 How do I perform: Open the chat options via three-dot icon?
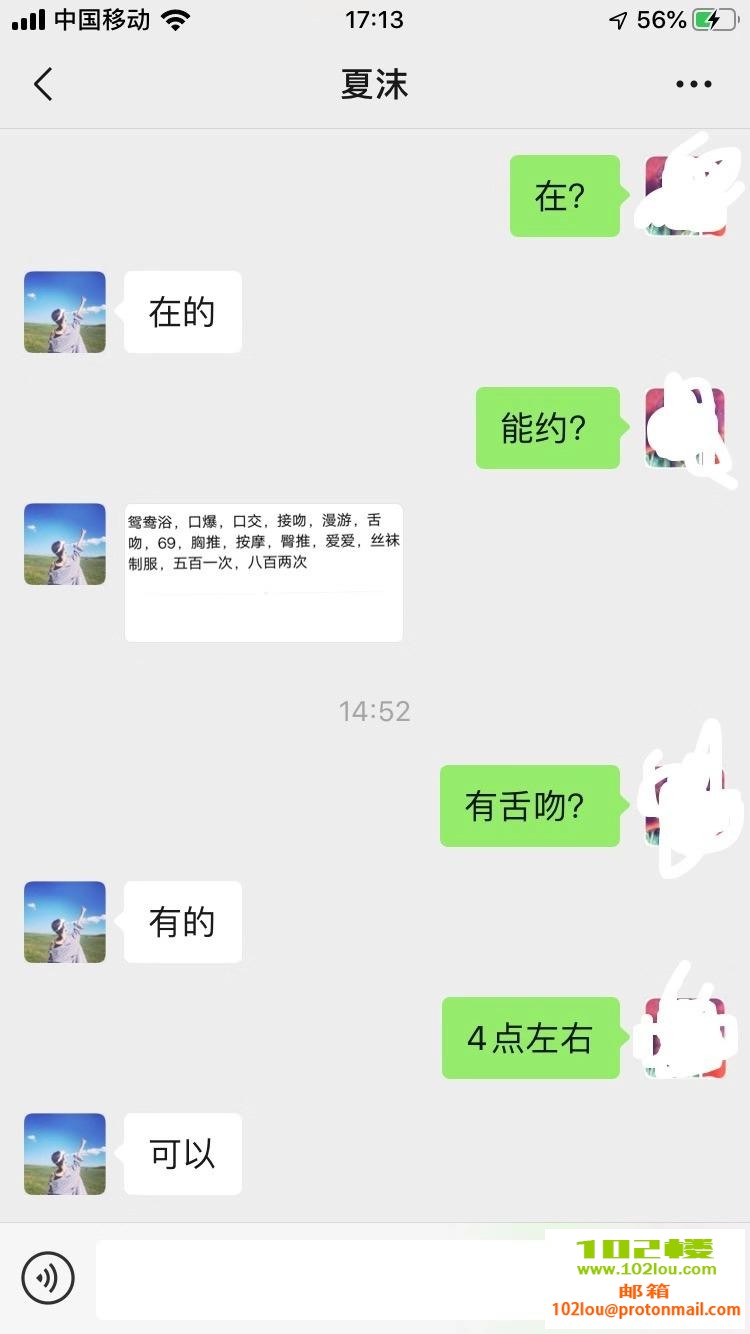click(694, 84)
